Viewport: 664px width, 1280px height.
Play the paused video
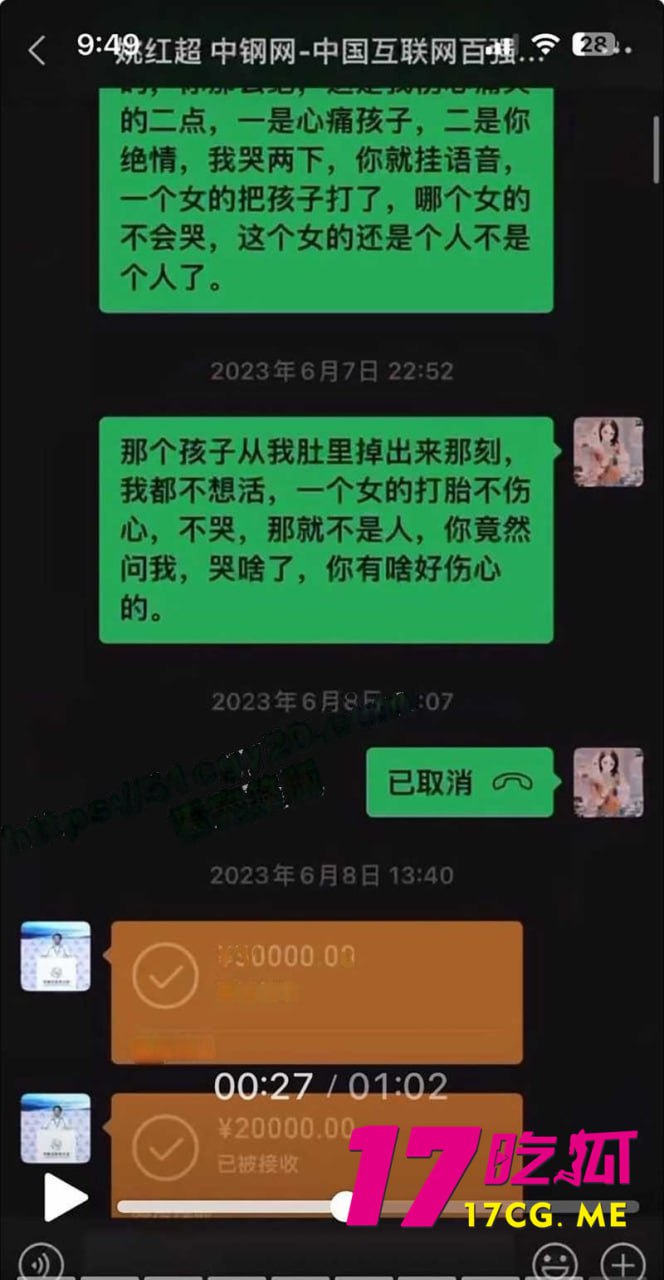click(x=65, y=1197)
